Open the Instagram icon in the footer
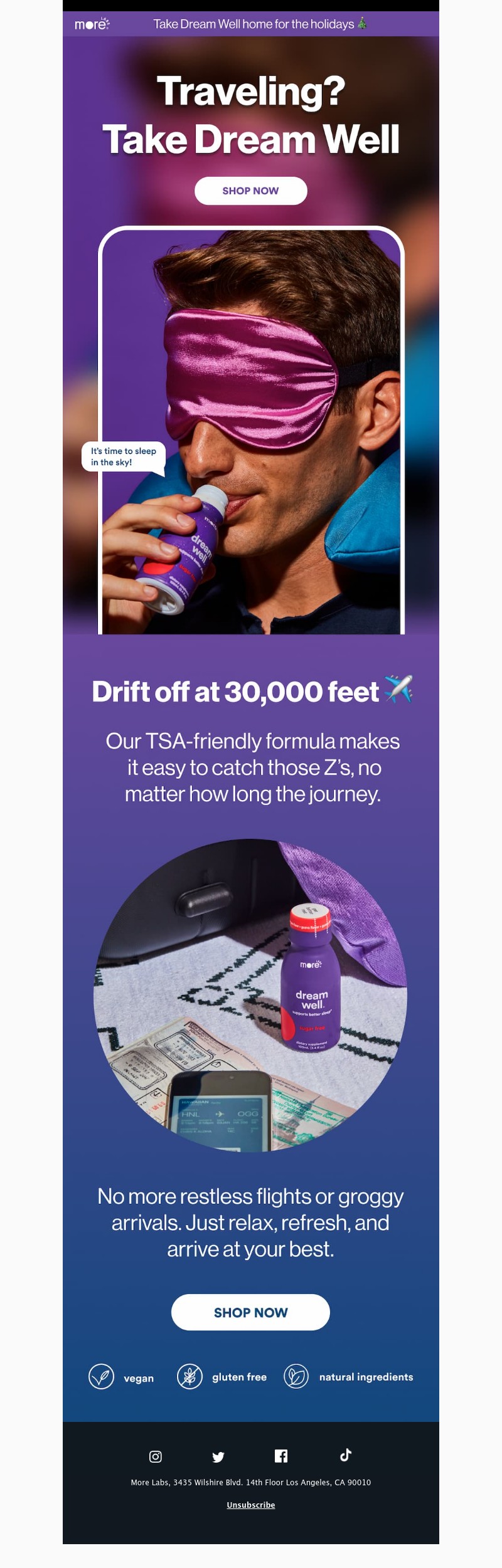This screenshot has height=1568, width=502. click(156, 1456)
